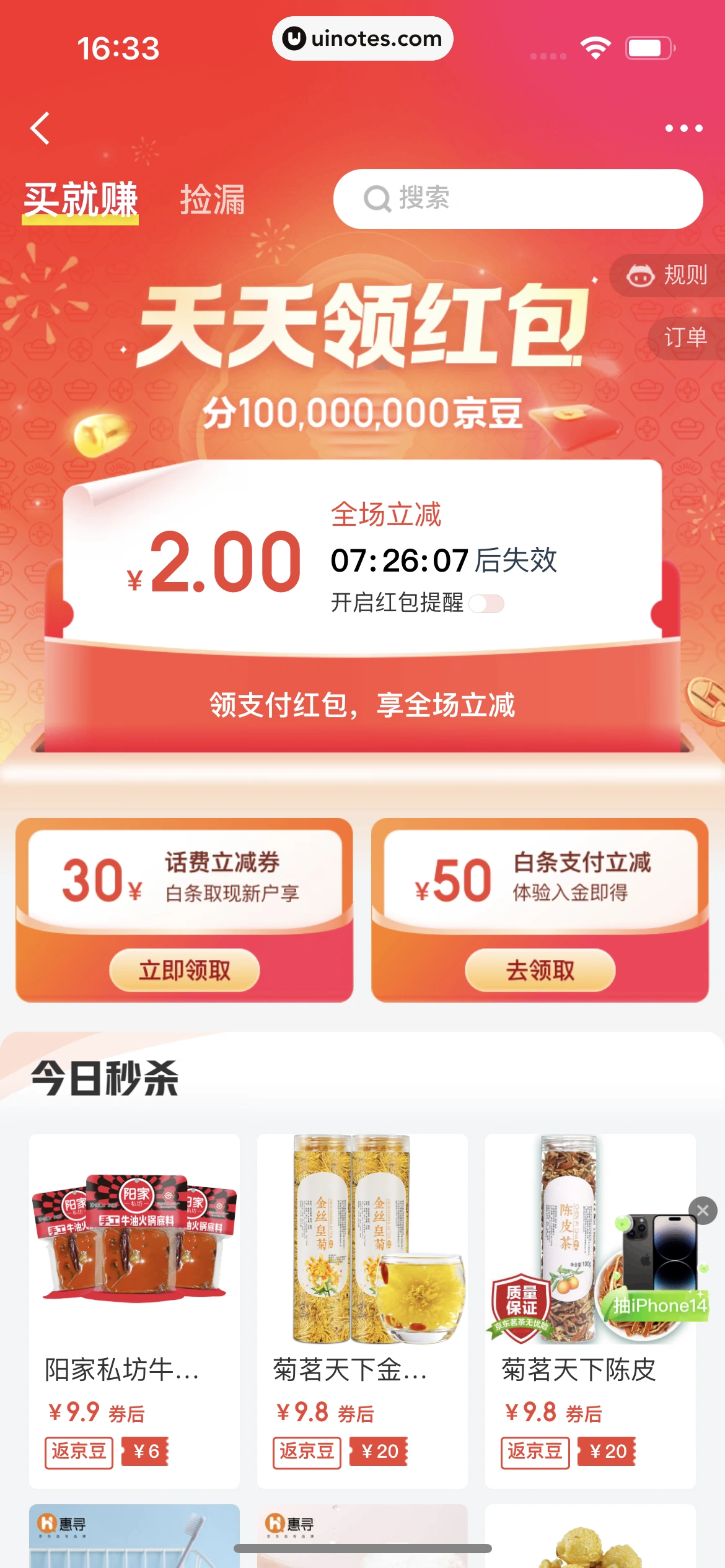Open the 抽iPhone14 lottery promo
The image size is (725, 1568).
pos(657,1276)
